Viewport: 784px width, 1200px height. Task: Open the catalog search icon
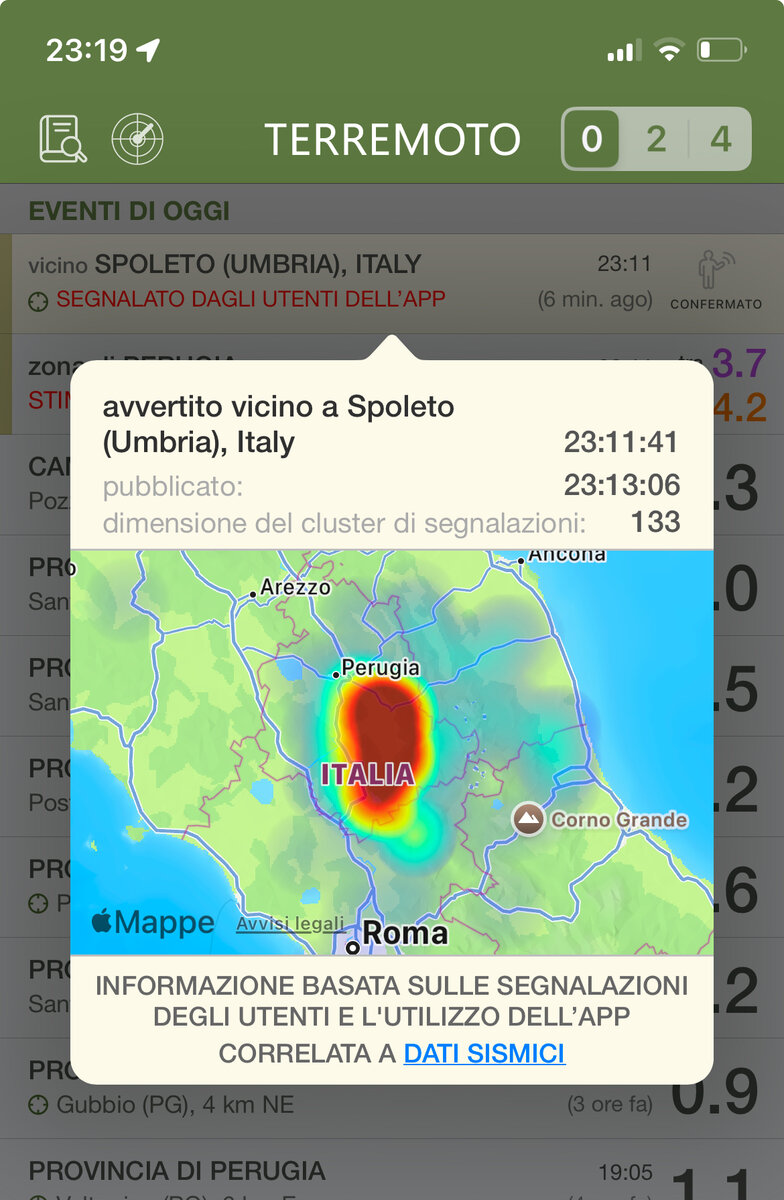[62, 139]
